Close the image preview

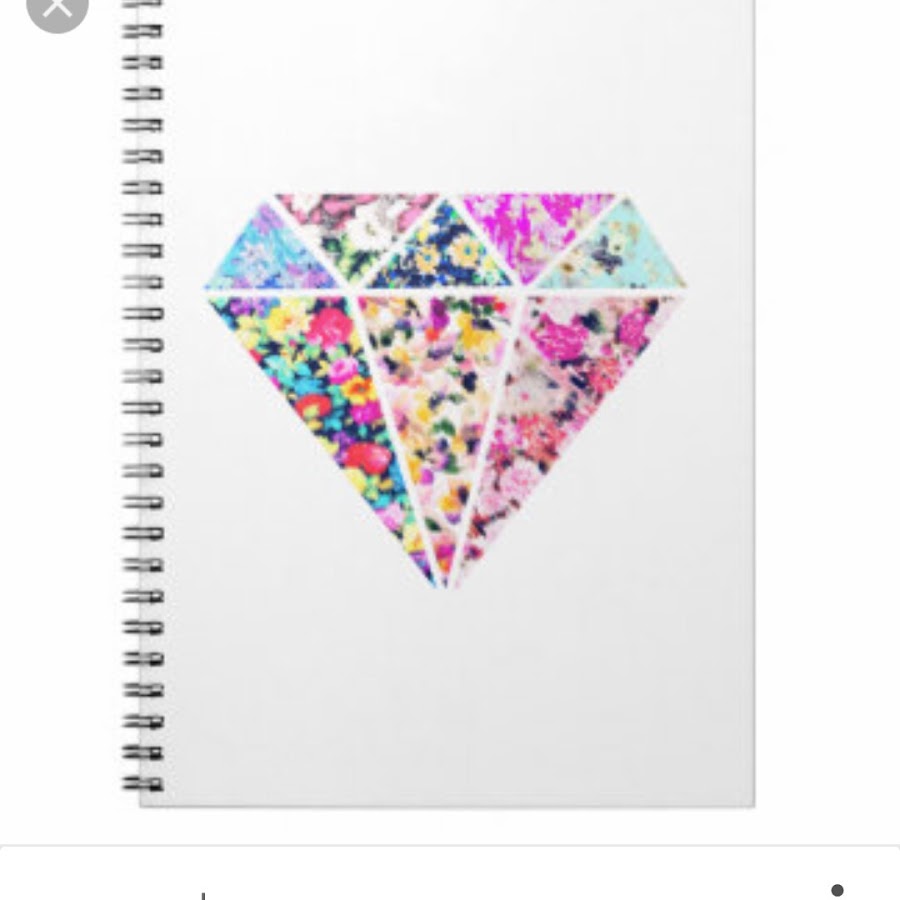point(57,9)
